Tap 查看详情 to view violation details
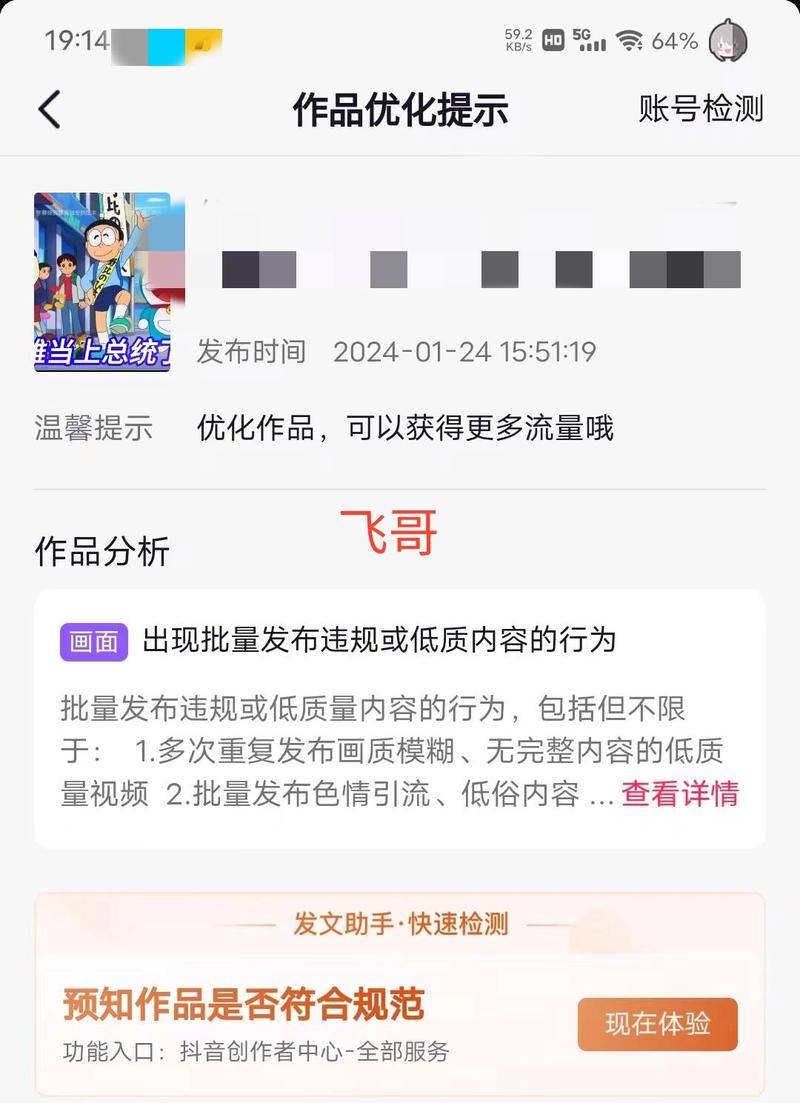Image resolution: width=800 pixels, height=1103 pixels. coord(680,795)
